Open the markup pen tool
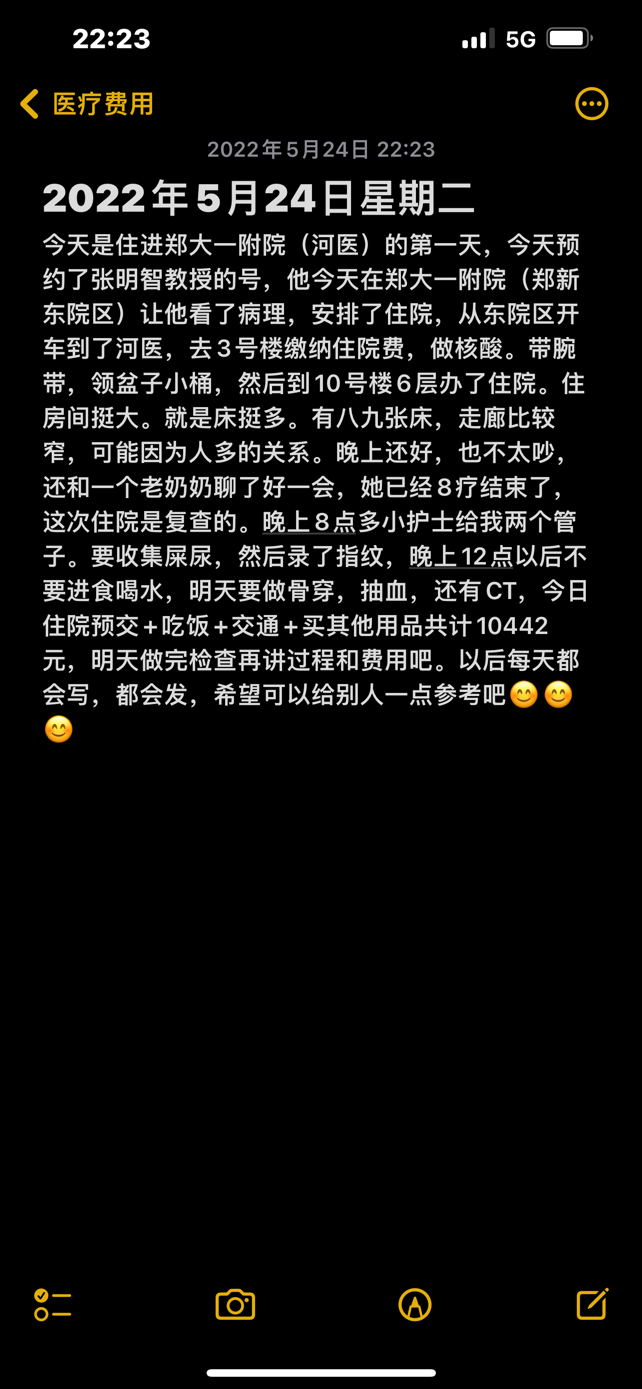Image resolution: width=642 pixels, height=1389 pixels. pos(414,1304)
